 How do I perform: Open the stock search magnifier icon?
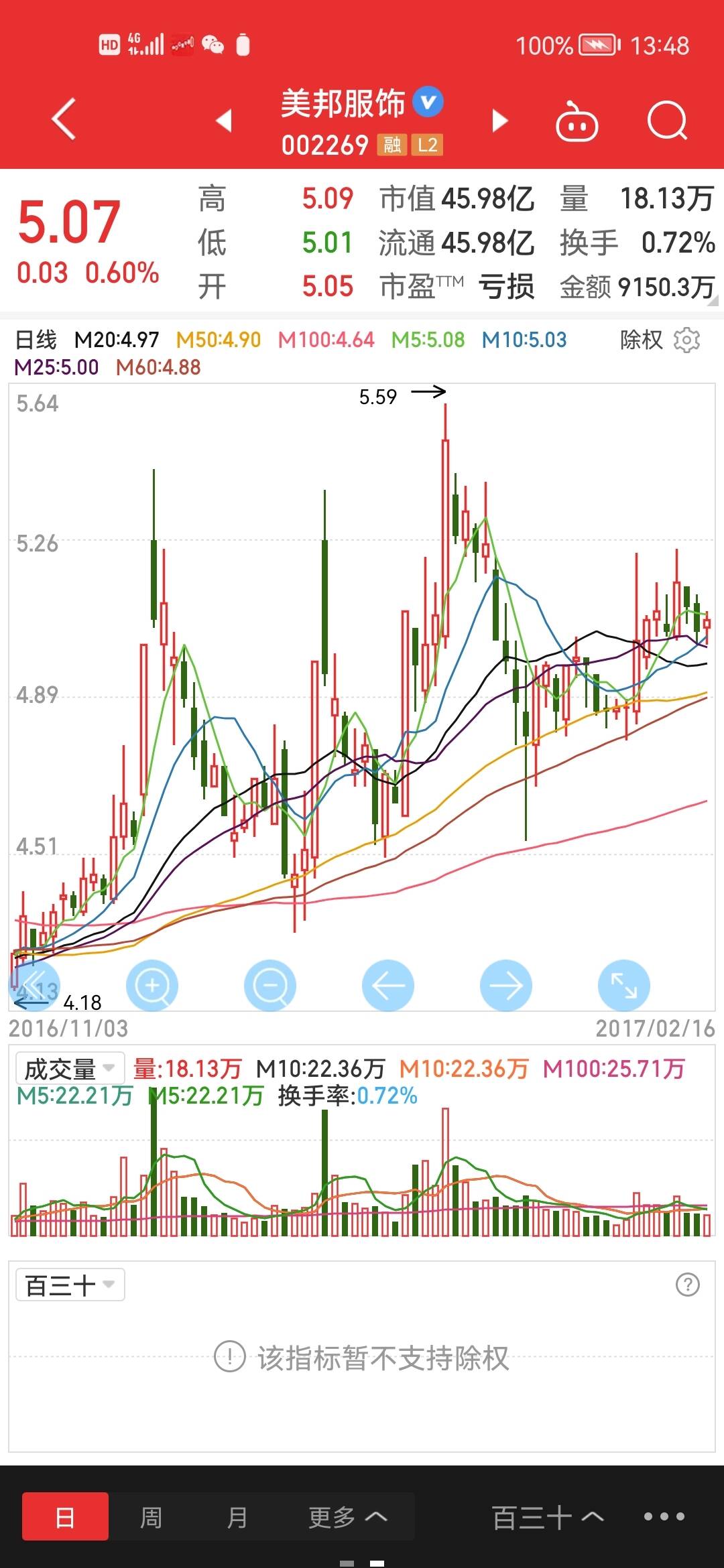(x=666, y=121)
